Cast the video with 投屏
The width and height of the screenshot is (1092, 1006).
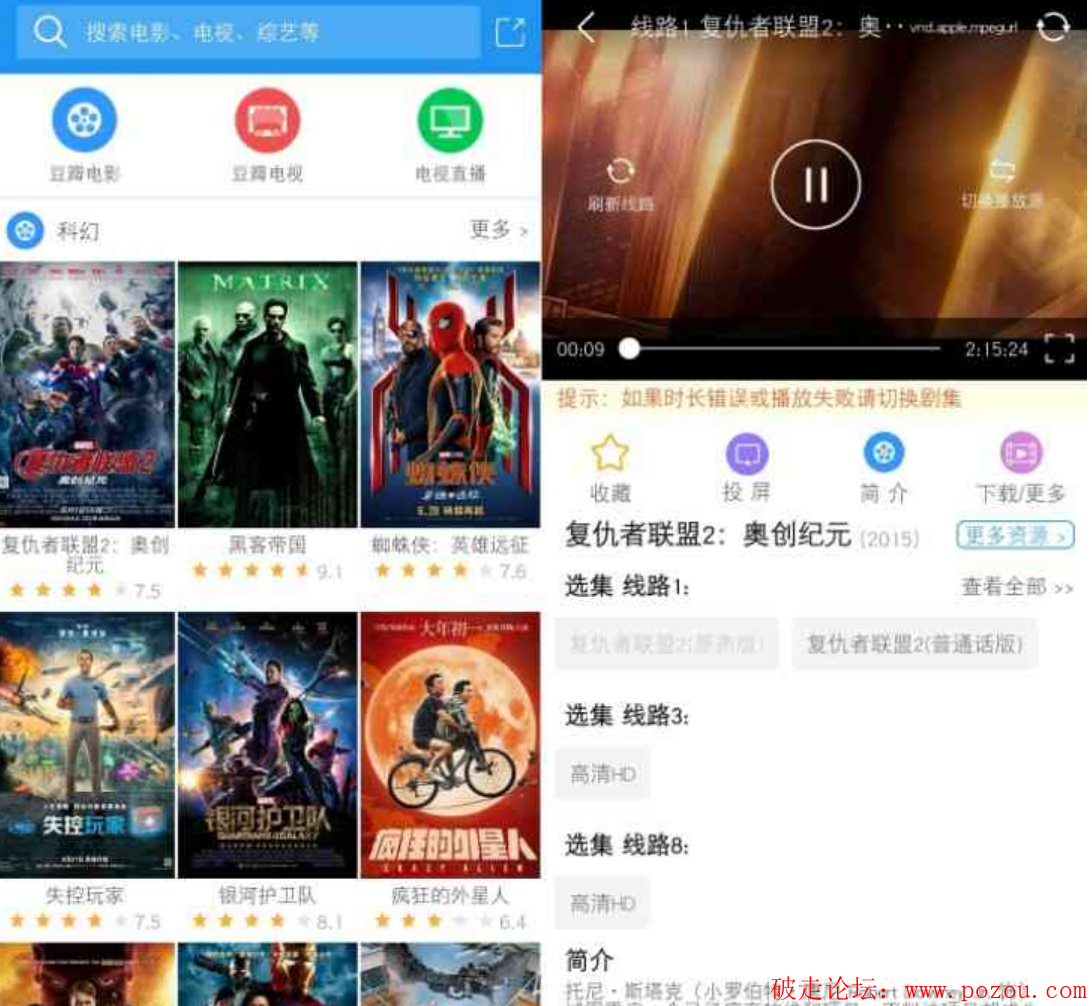pos(746,467)
